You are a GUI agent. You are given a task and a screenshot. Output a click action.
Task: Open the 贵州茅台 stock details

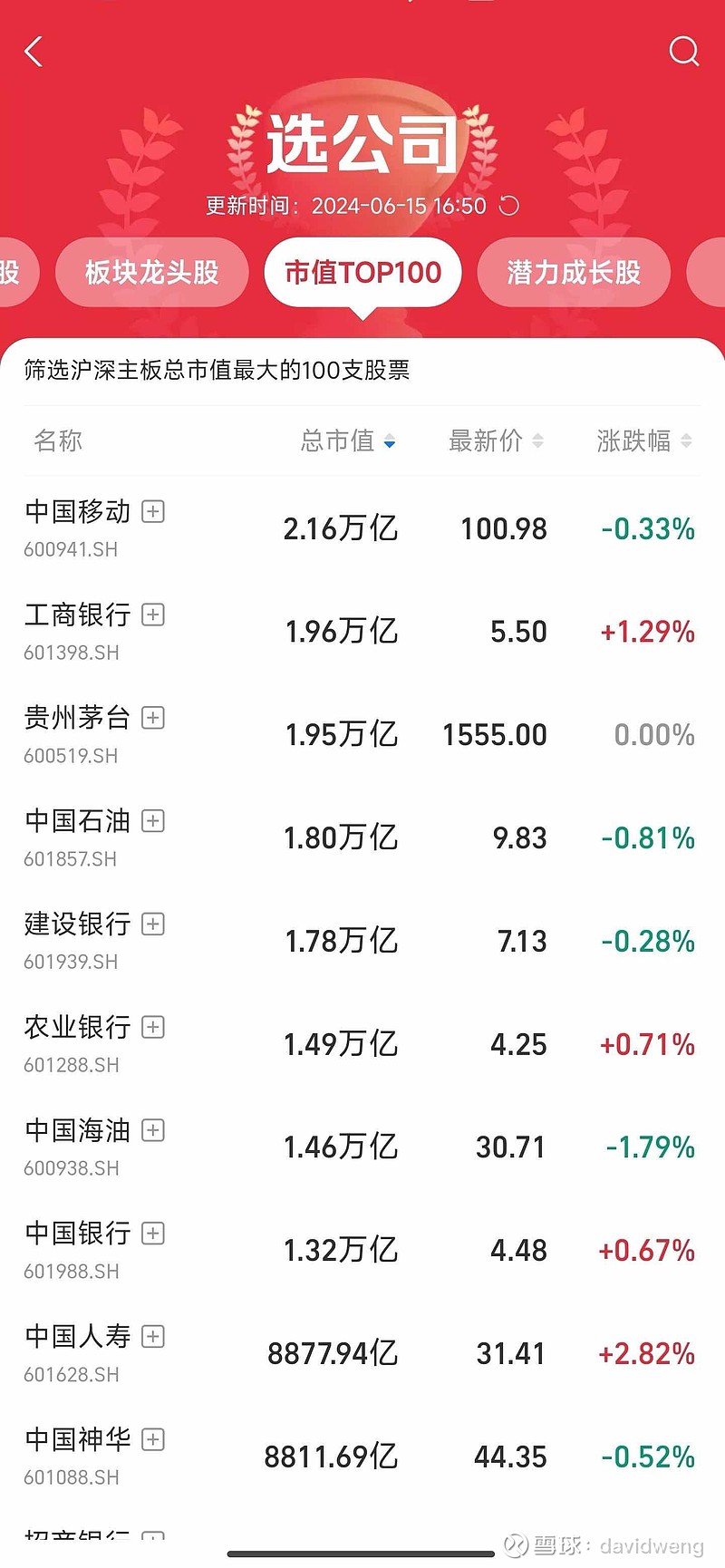click(362, 734)
